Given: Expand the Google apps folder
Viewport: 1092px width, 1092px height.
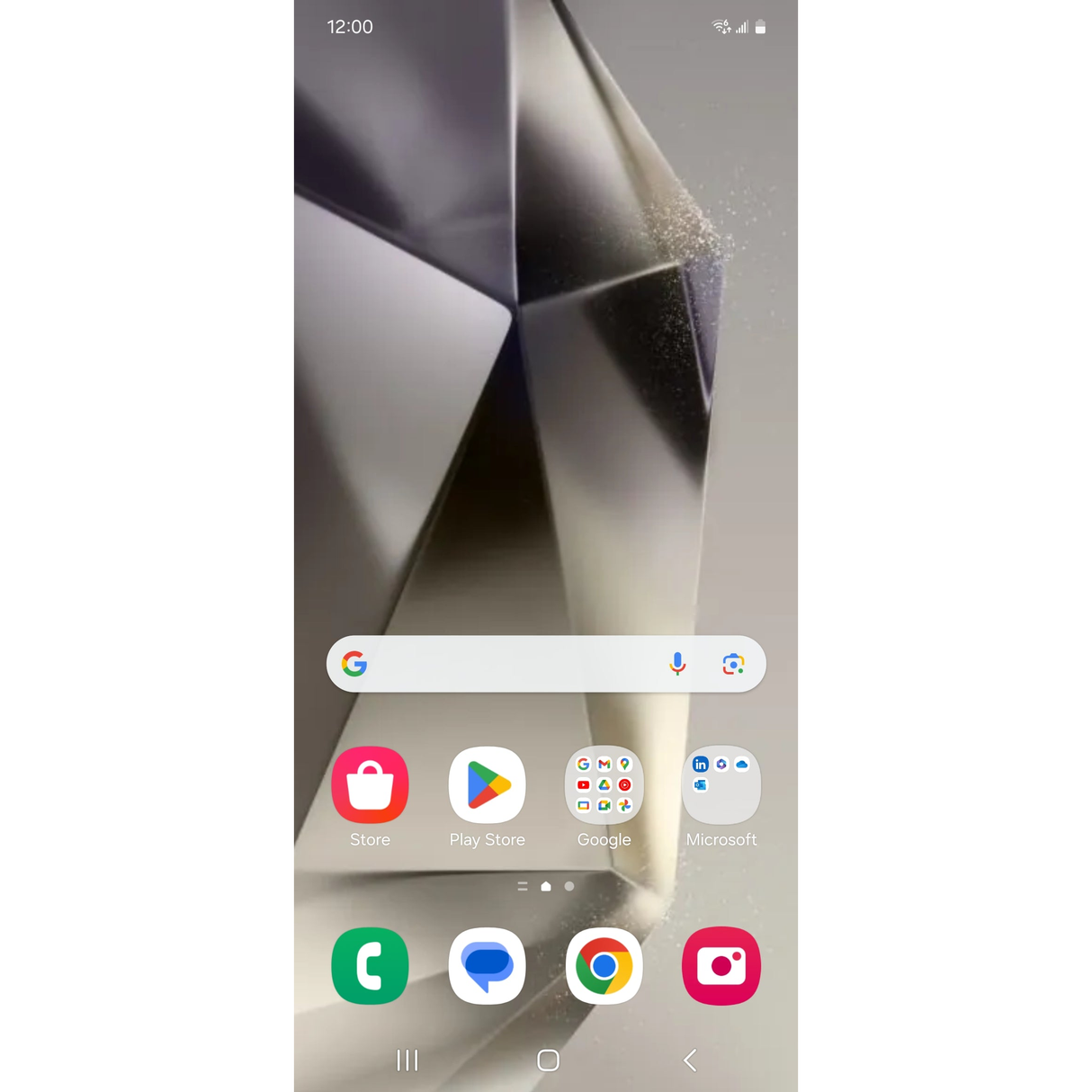Looking at the screenshot, I should pos(604,785).
